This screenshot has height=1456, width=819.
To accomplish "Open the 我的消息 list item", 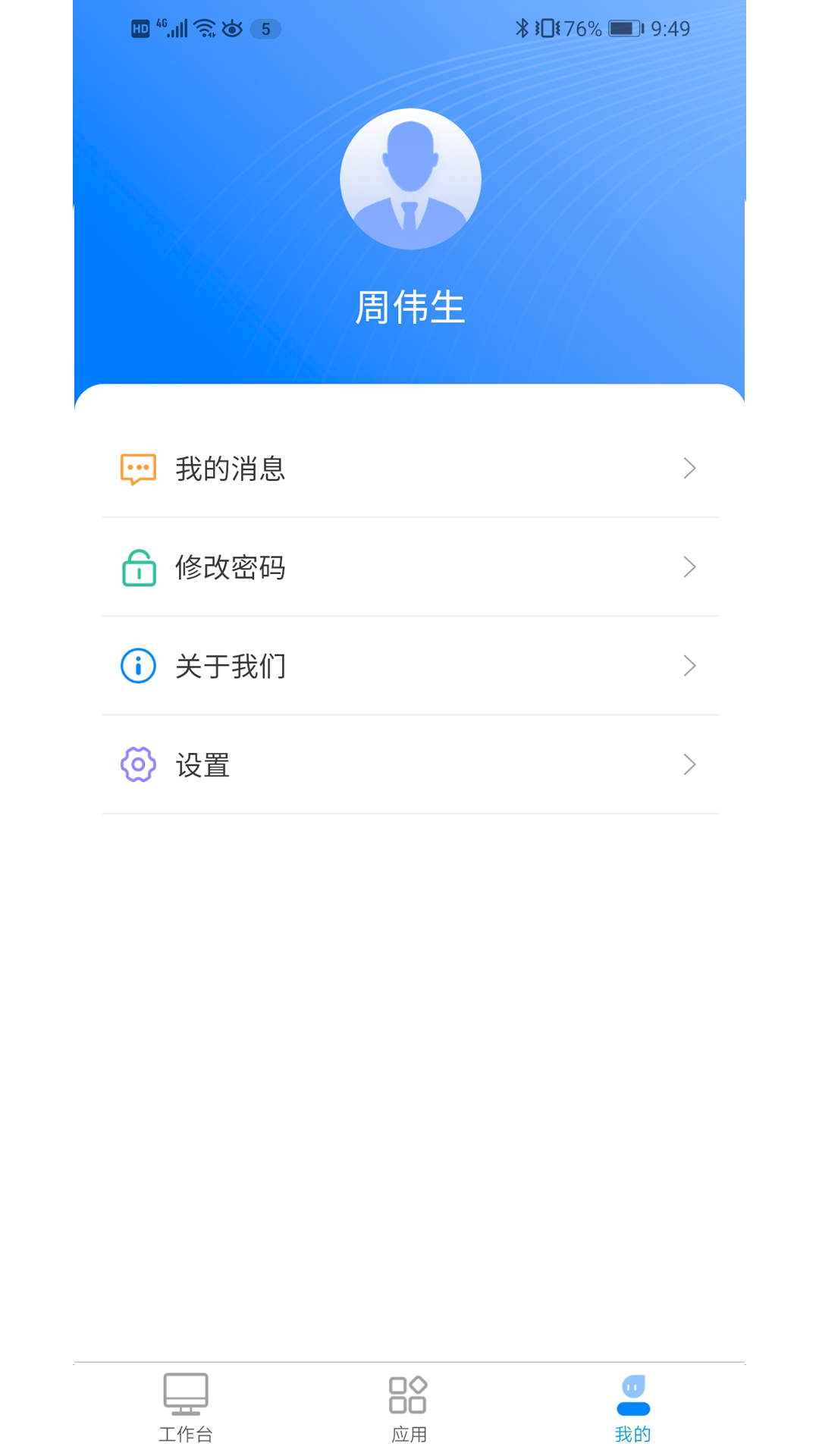I will [x=409, y=468].
